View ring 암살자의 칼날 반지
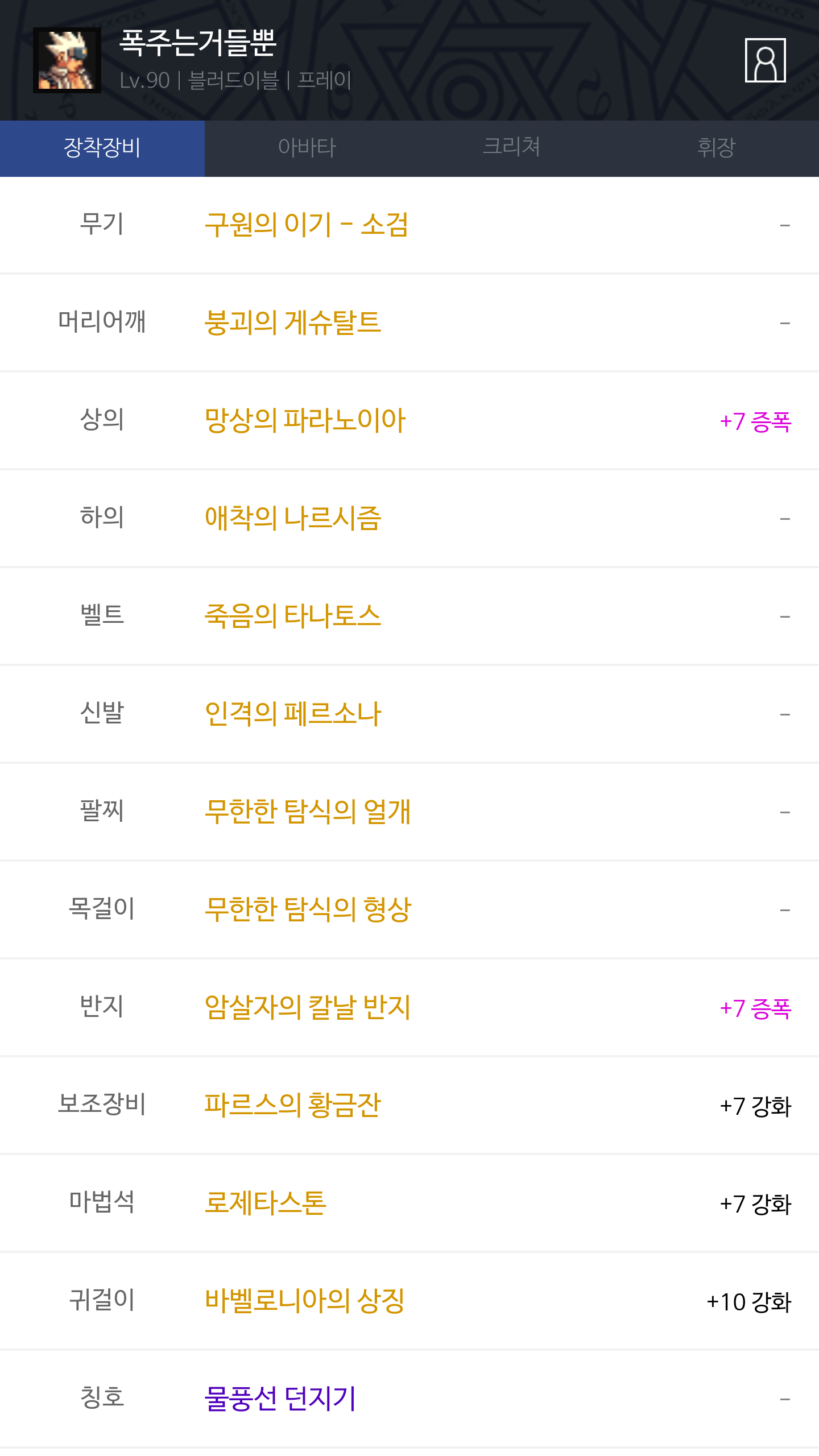The width and height of the screenshot is (819, 1456). click(308, 1007)
